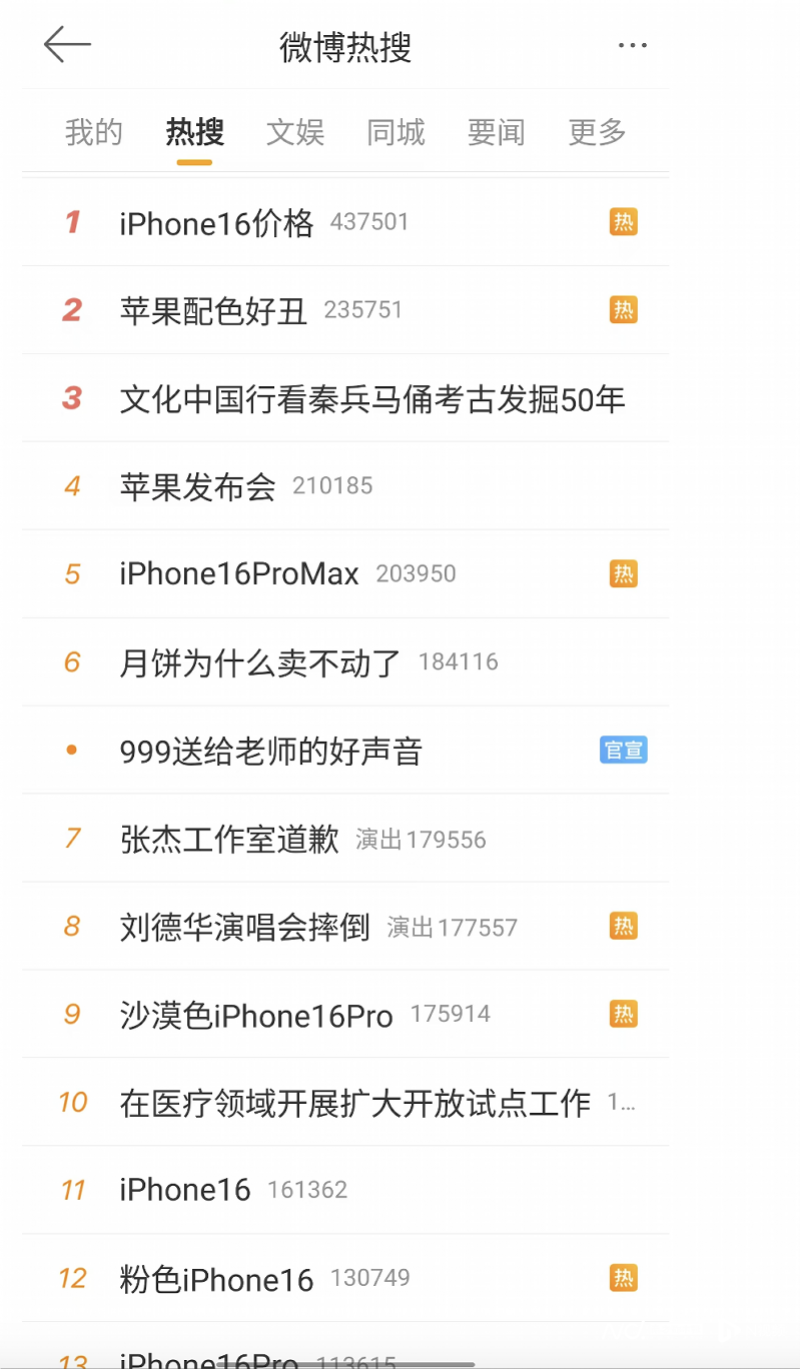Switch to the 要闻 tab
800x1369 pixels.
click(x=496, y=132)
